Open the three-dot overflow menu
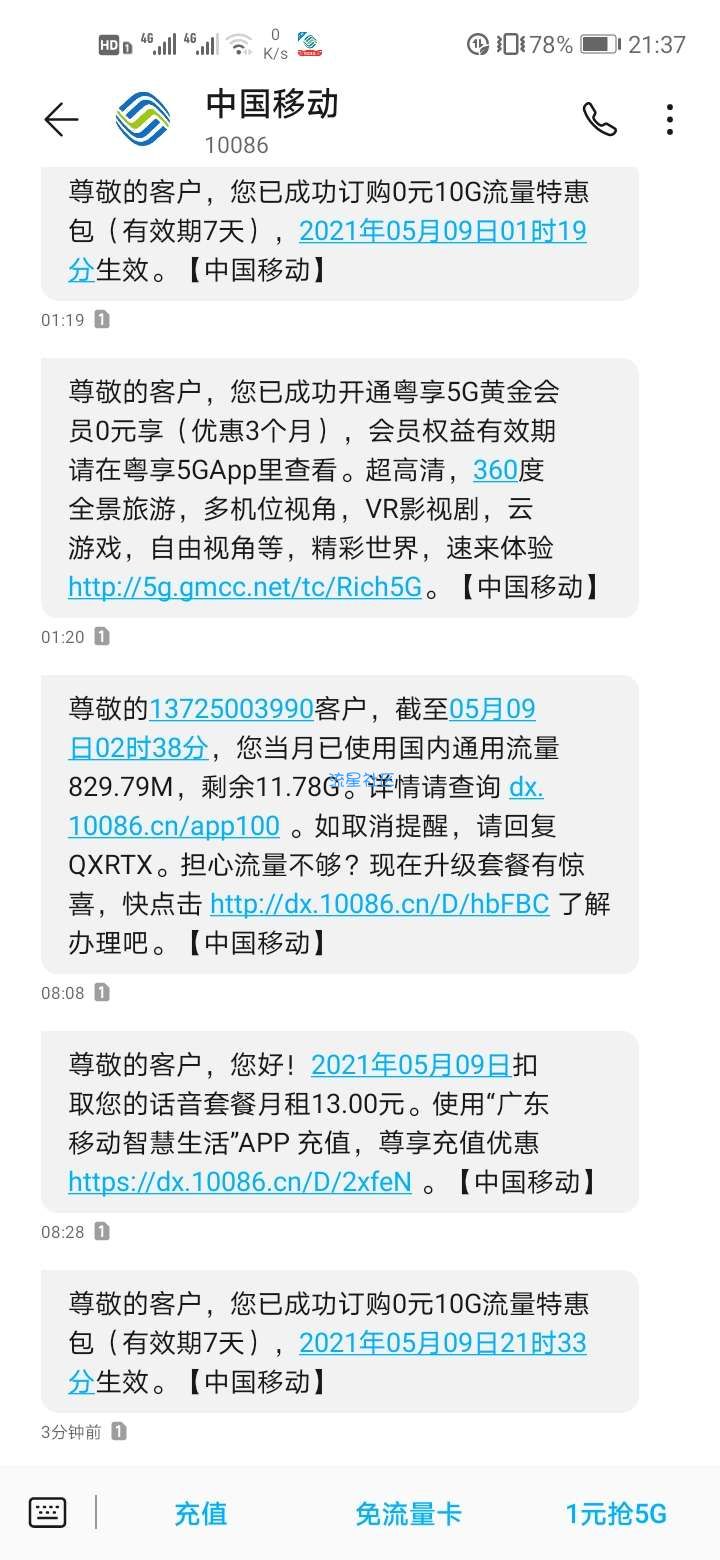 670,119
